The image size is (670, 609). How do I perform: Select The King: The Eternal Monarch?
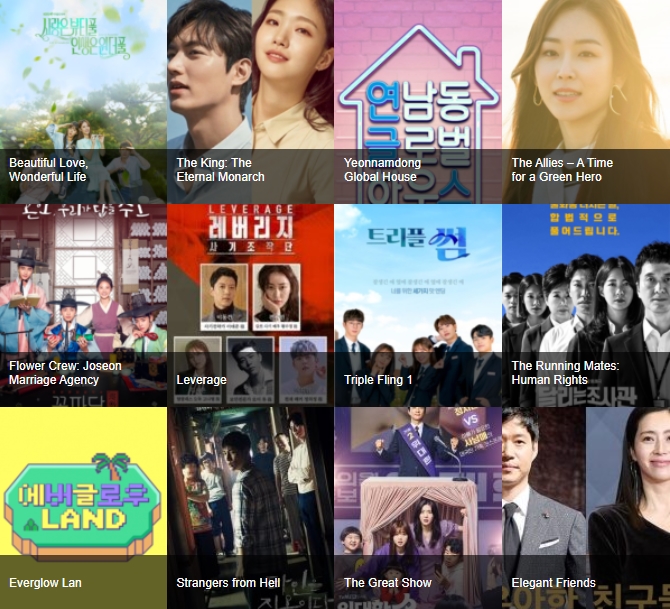(250, 100)
